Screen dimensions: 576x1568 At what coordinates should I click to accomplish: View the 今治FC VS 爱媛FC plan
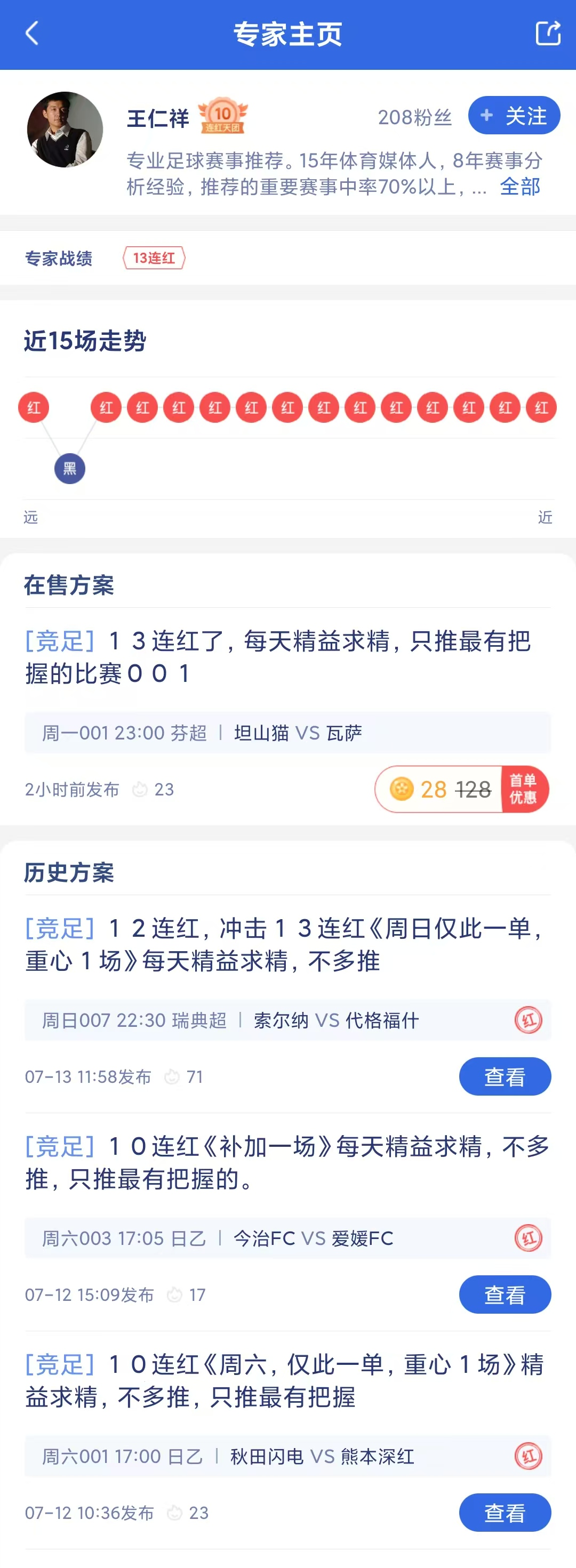click(x=504, y=1294)
